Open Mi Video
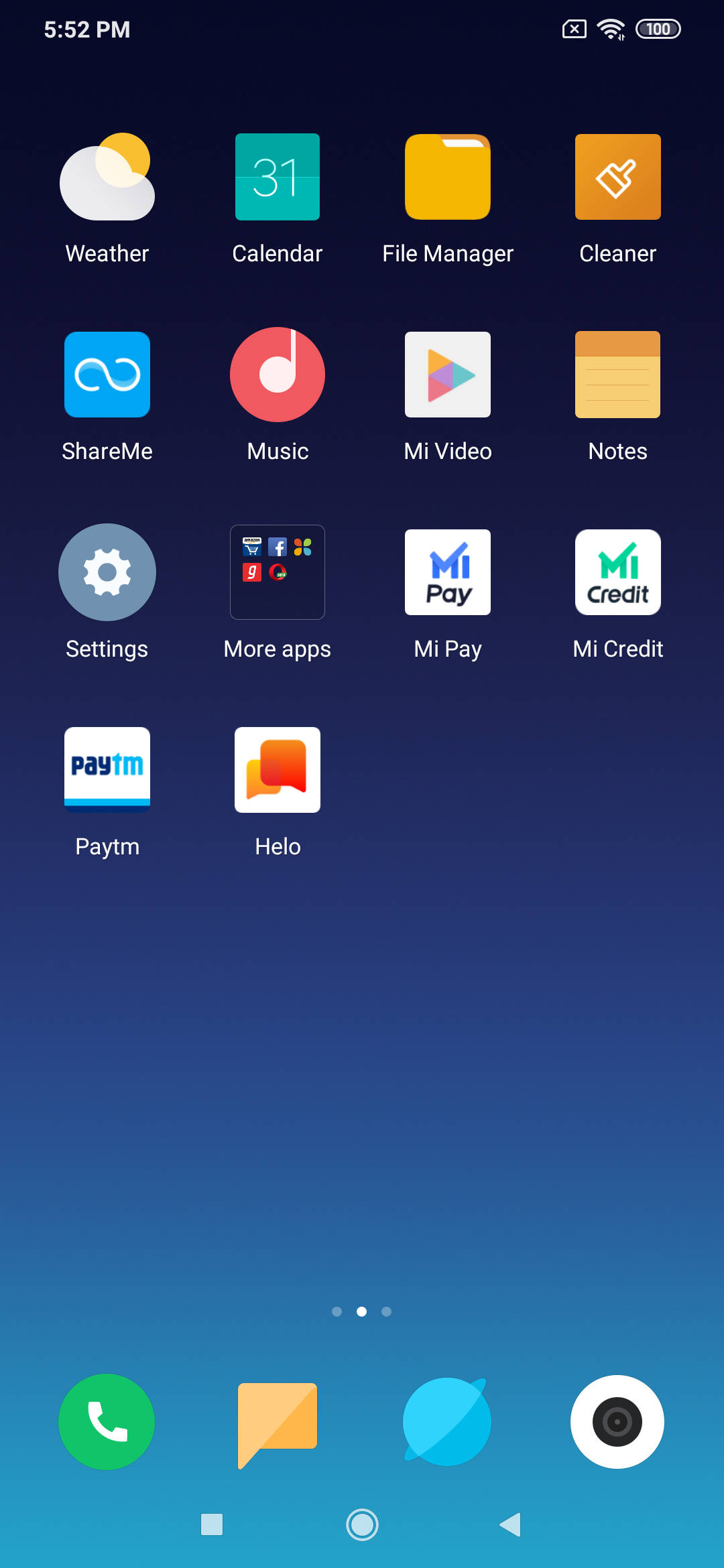724x1568 pixels. [448, 375]
